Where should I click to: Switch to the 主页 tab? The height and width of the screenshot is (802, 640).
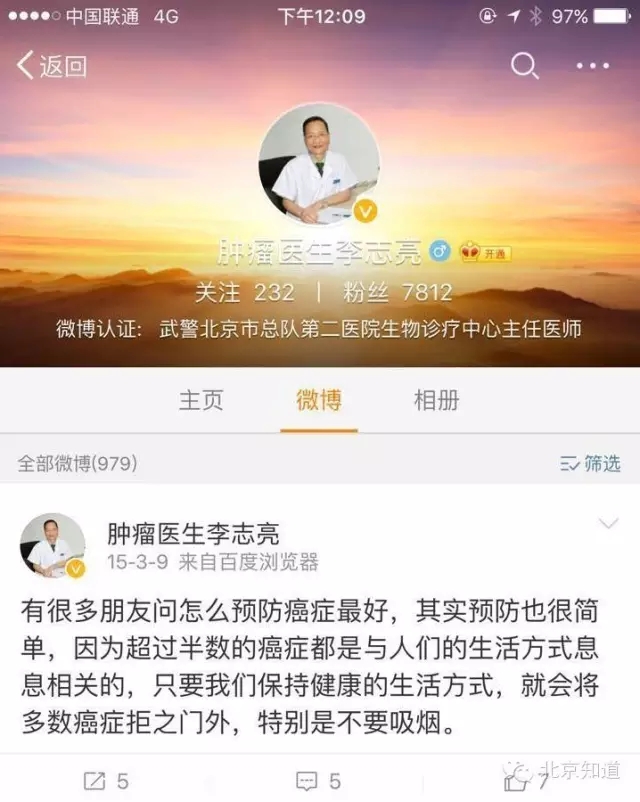(x=201, y=400)
